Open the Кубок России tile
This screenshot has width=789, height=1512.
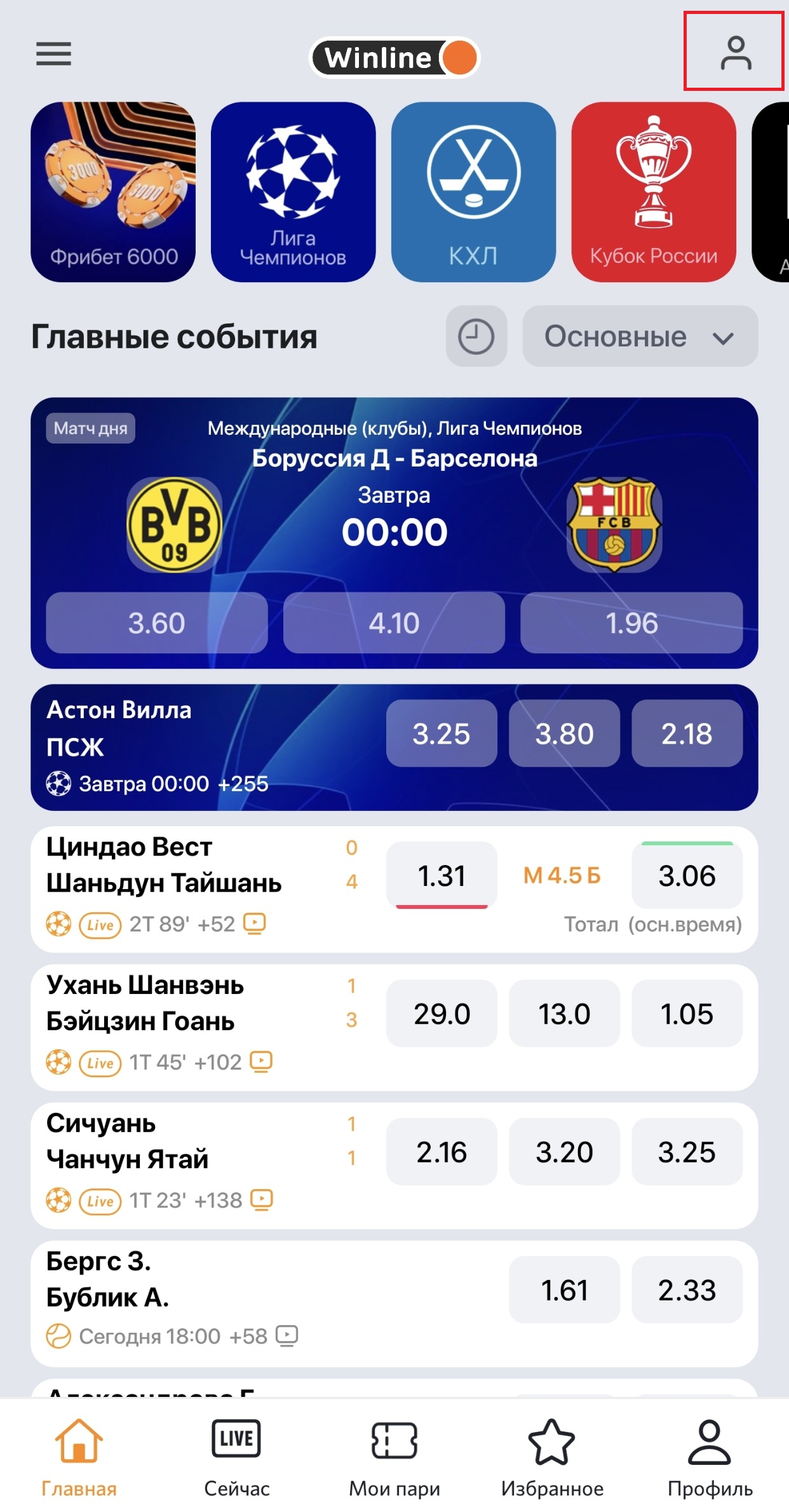(653, 192)
